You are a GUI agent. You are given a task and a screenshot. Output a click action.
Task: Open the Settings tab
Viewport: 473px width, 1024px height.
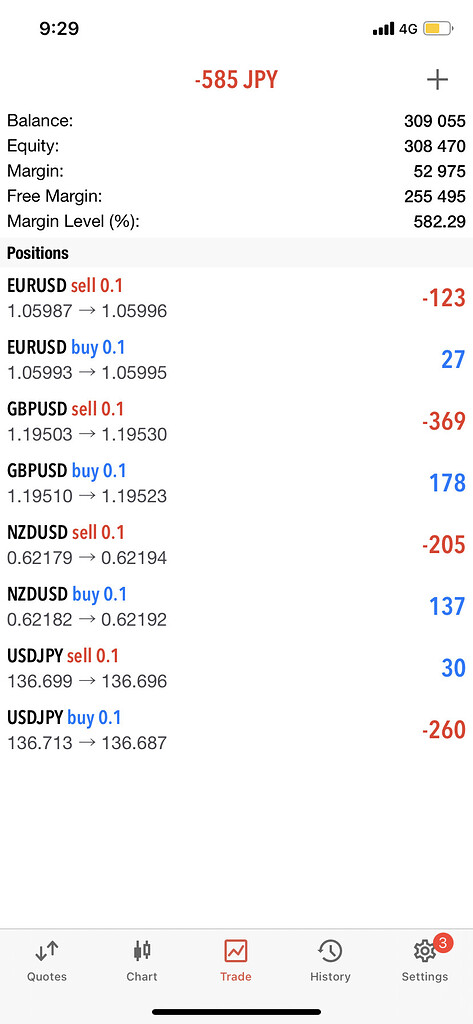425,961
